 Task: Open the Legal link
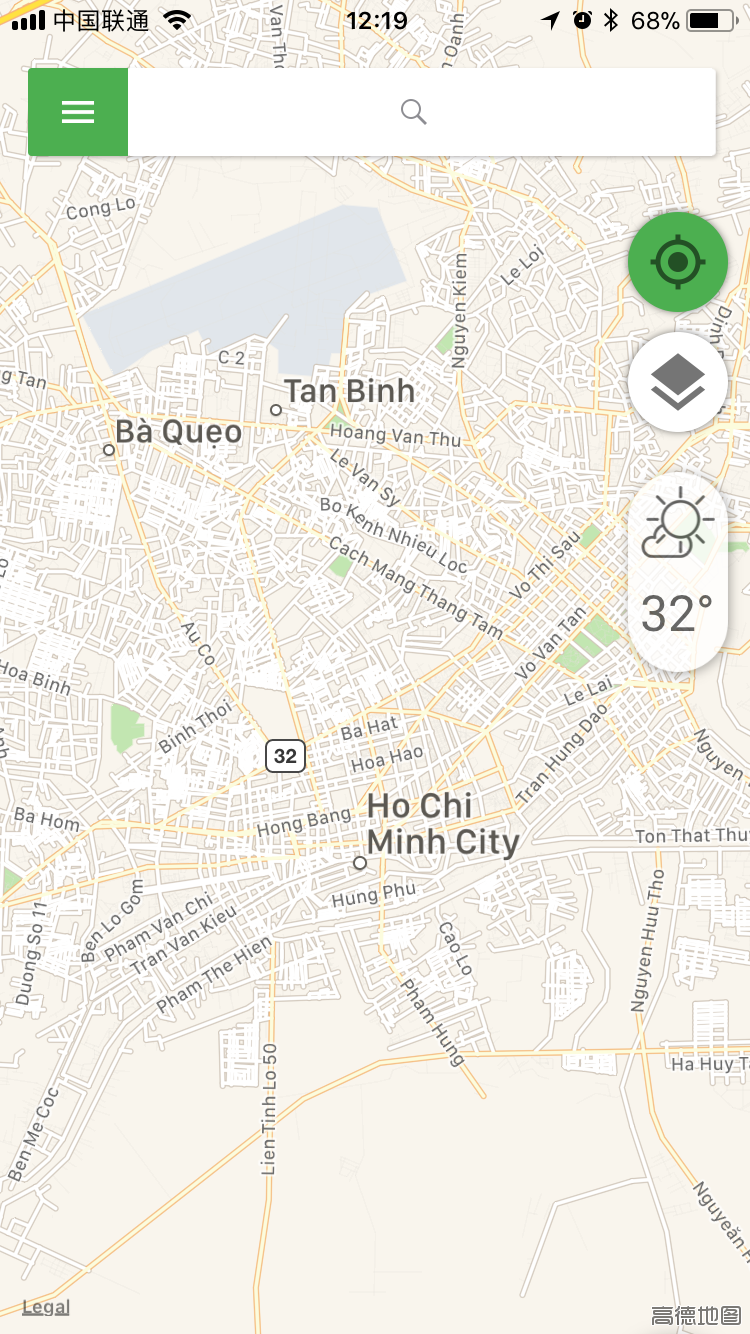(x=46, y=1307)
